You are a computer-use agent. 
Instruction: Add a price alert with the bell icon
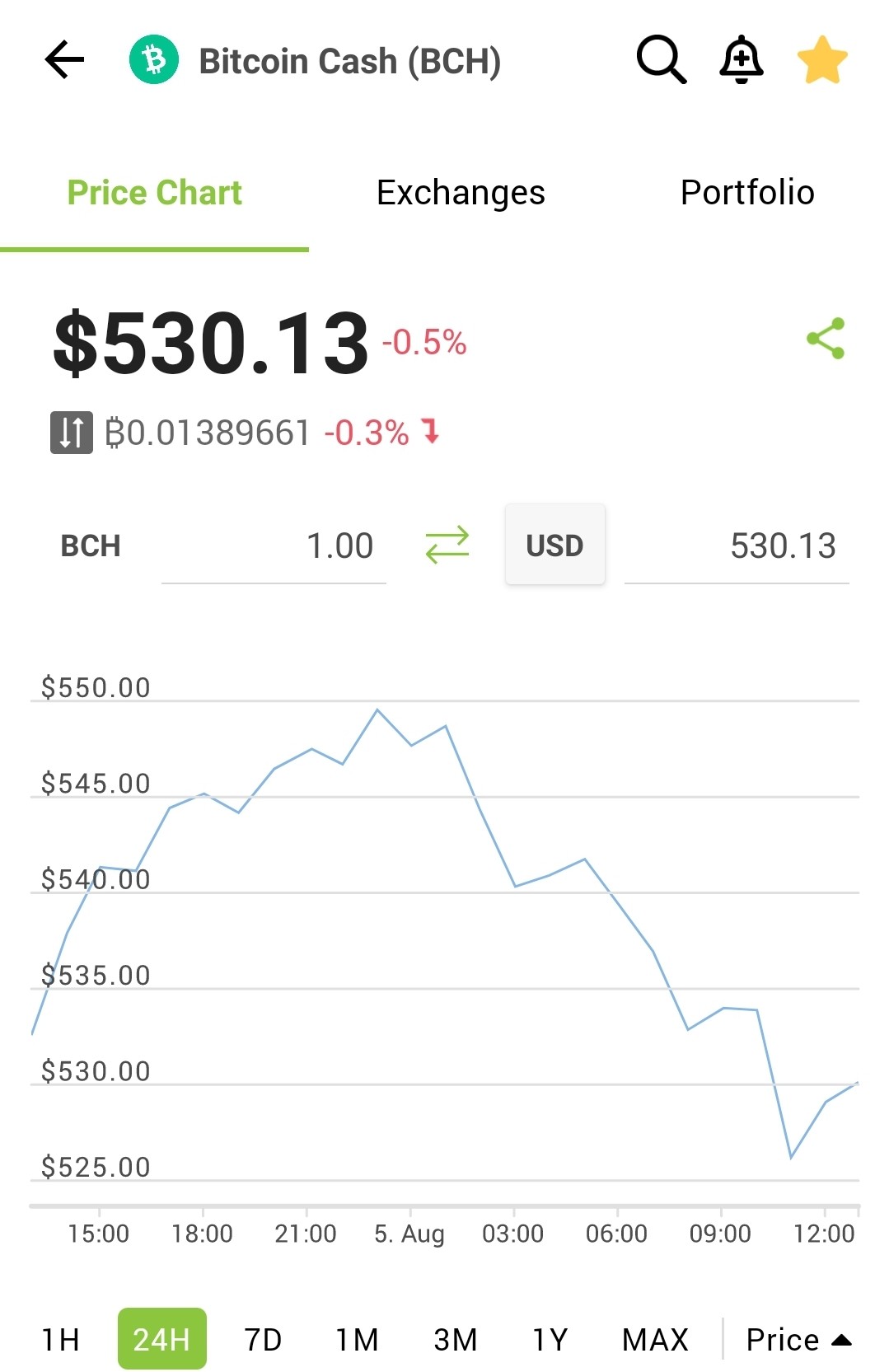point(742,59)
